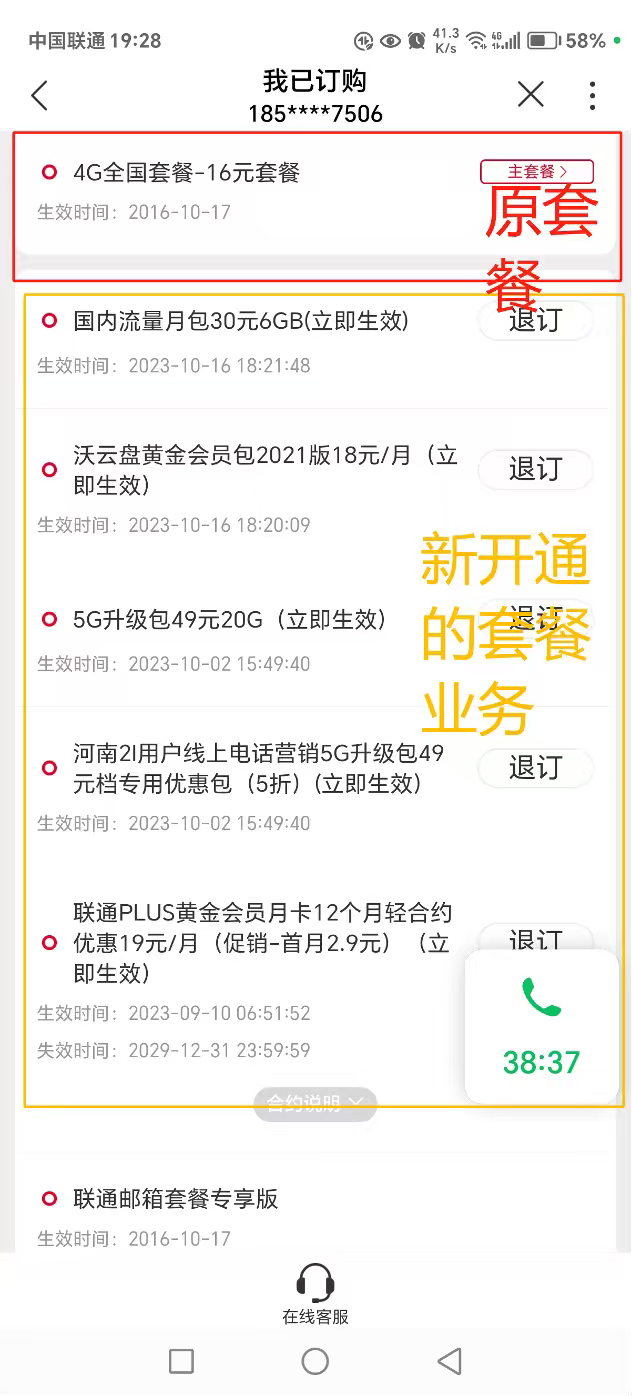Viewport: 632px width, 1396px height.
Task: Cancel the 河南2I用户线上电话营销5G升级包 offer
Action: click(x=535, y=768)
